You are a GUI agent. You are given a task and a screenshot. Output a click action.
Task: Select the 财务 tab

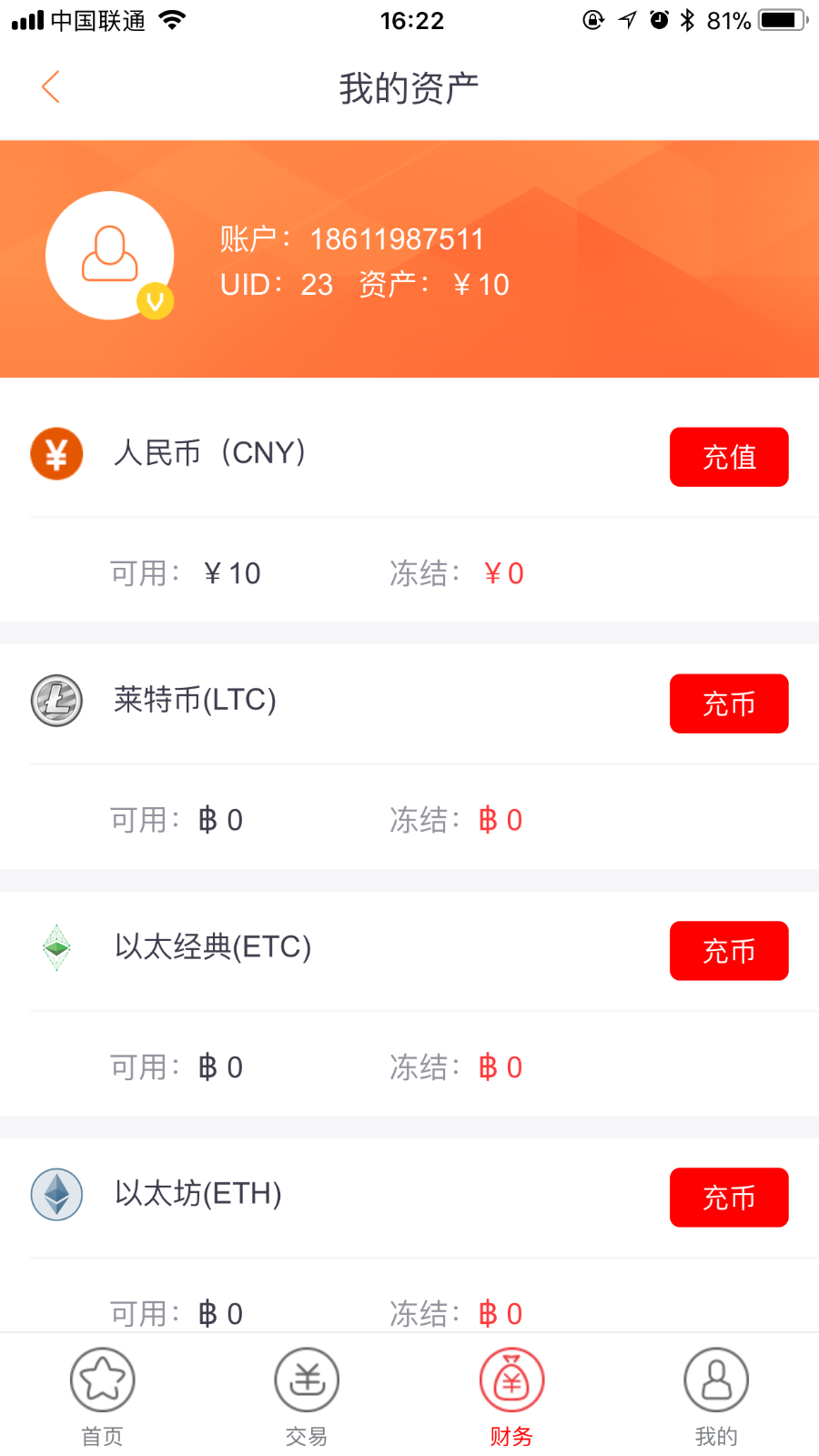pos(511,1397)
